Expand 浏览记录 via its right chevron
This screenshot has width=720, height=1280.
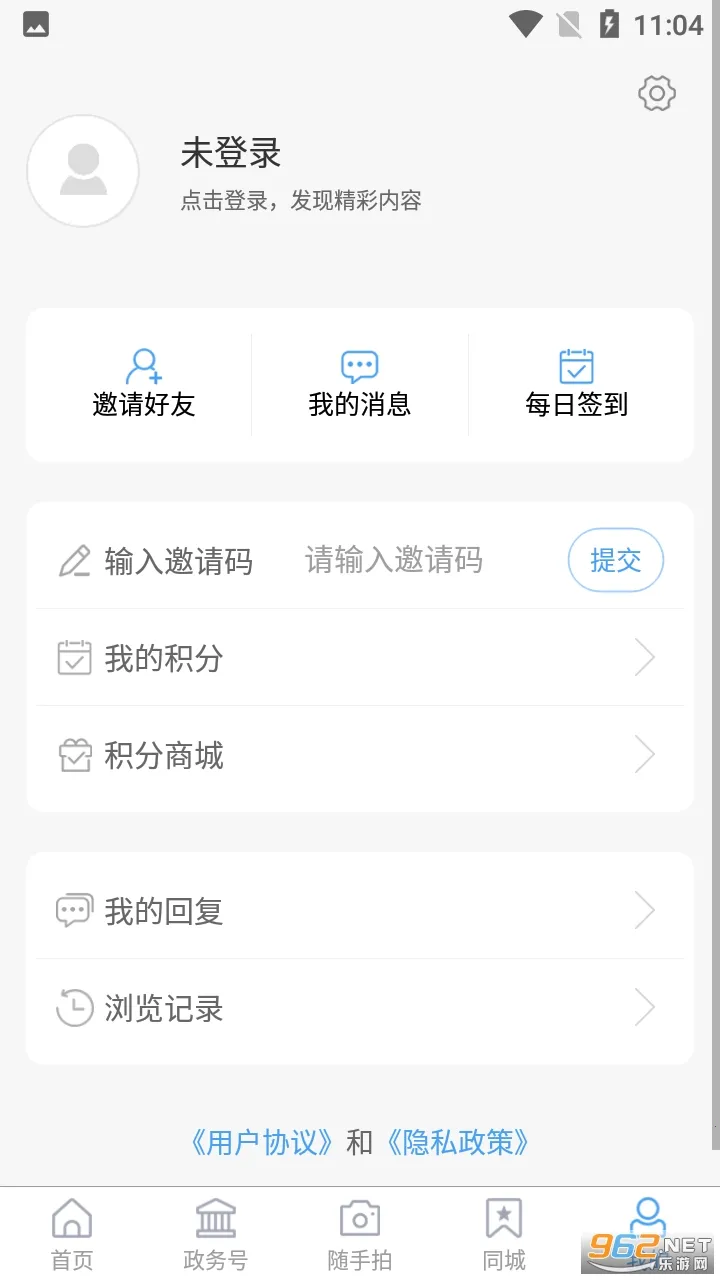[645, 1009]
